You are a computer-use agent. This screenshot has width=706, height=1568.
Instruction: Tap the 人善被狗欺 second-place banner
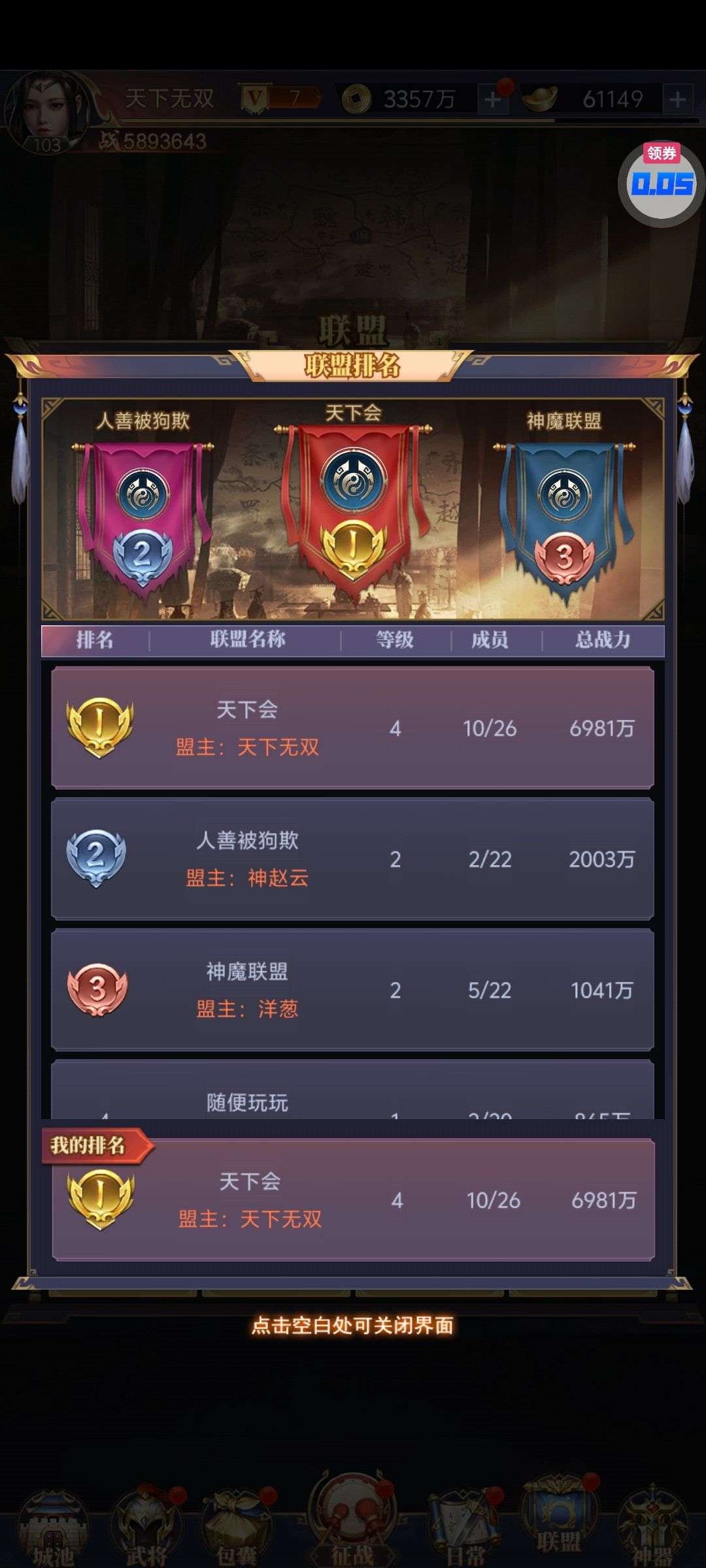(143, 516)
